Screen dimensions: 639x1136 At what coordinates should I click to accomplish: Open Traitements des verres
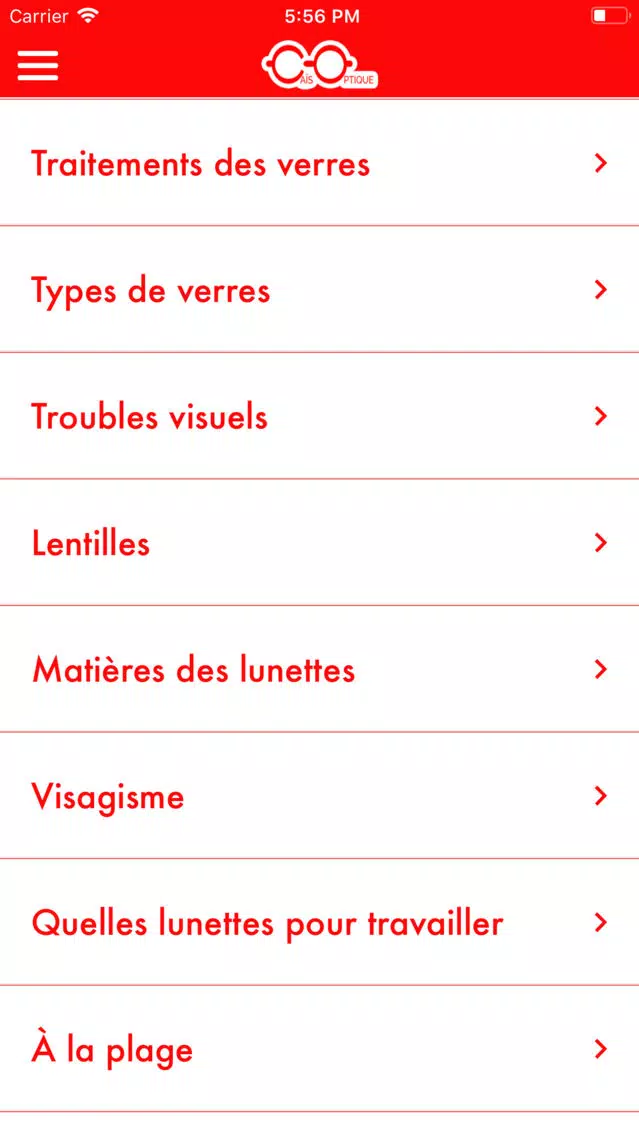[320, 163]
